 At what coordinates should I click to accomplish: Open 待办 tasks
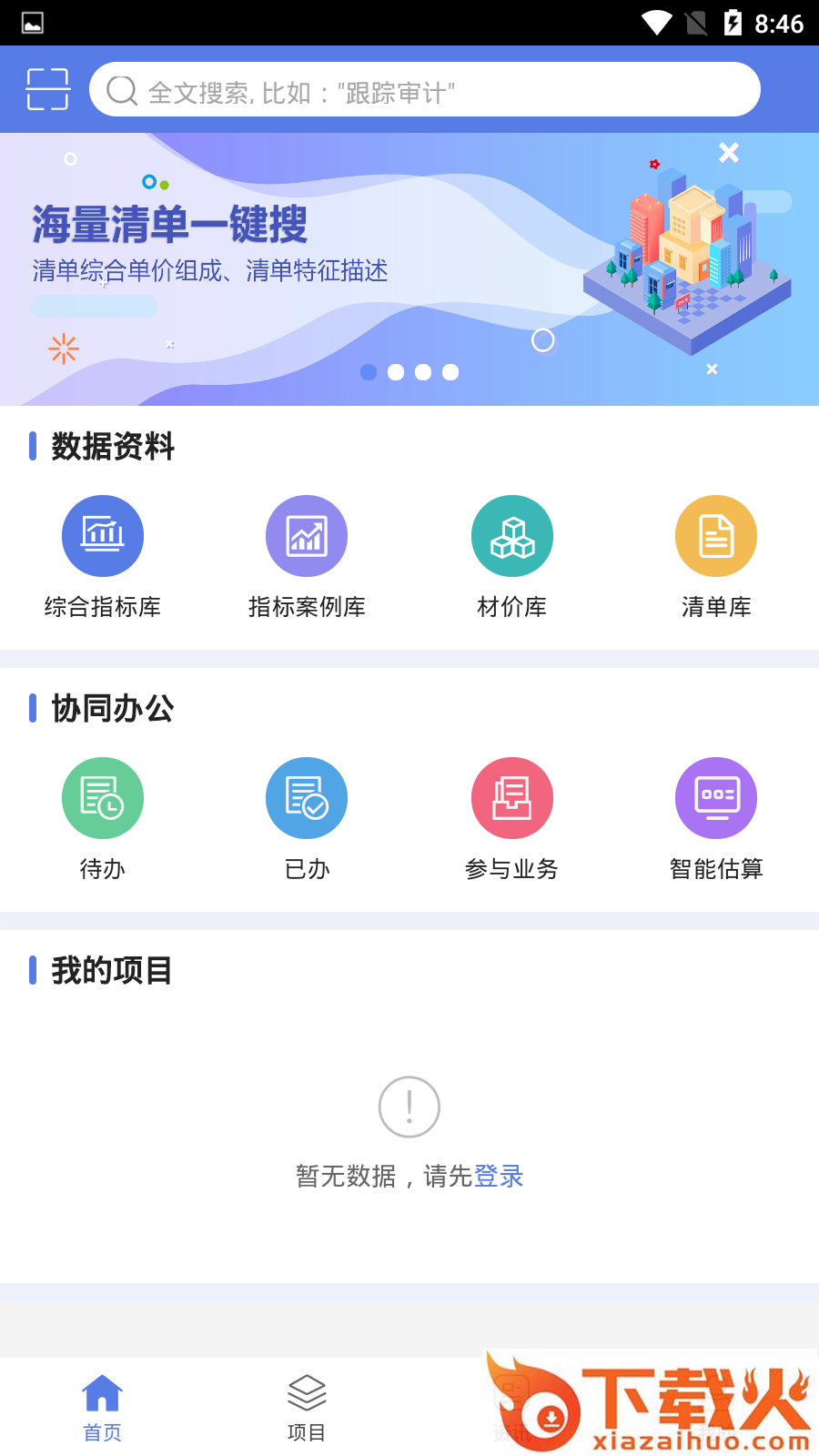click(x=103, y=799)
